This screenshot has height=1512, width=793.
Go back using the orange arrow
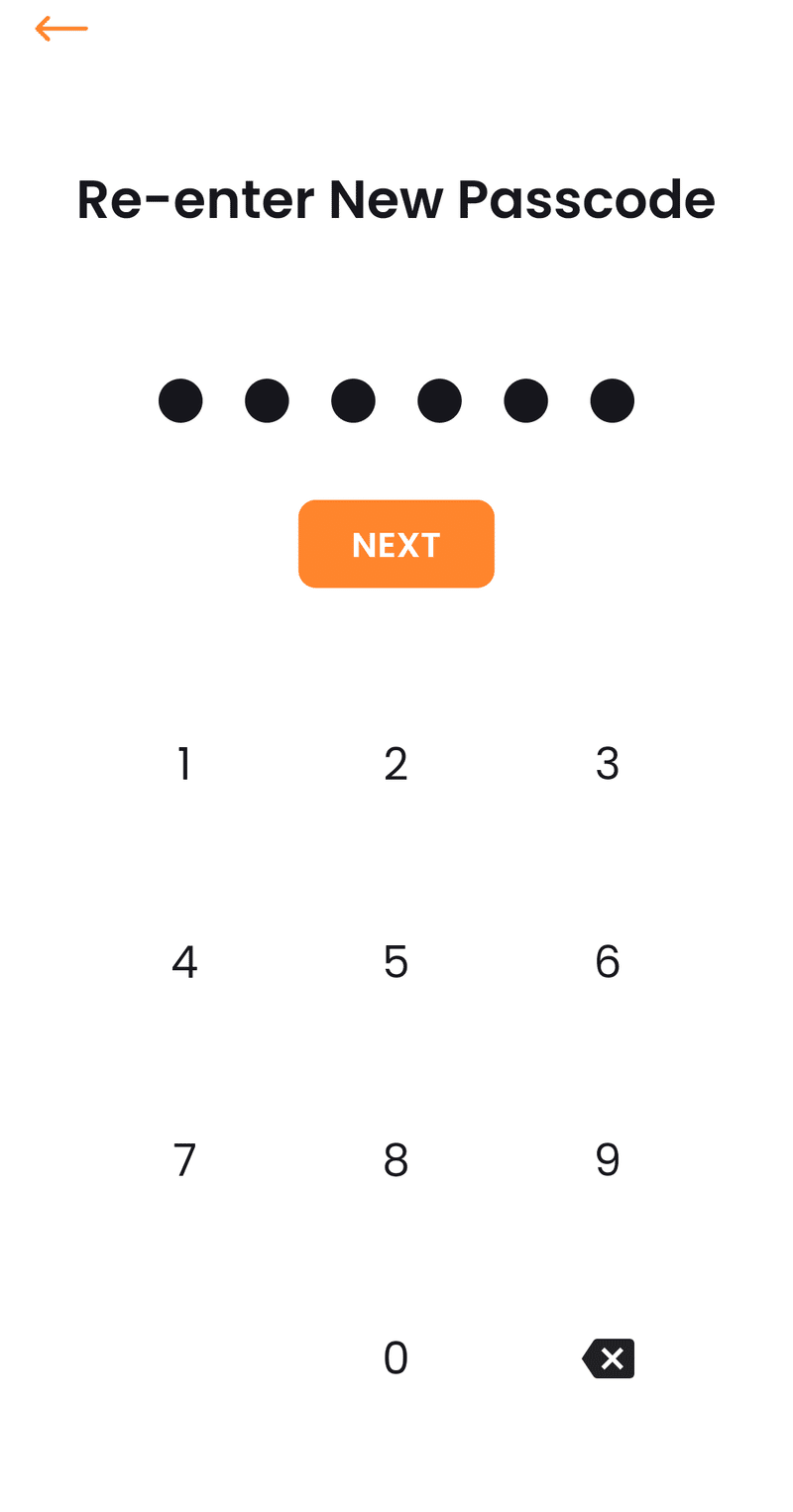(x=61, y=29)
